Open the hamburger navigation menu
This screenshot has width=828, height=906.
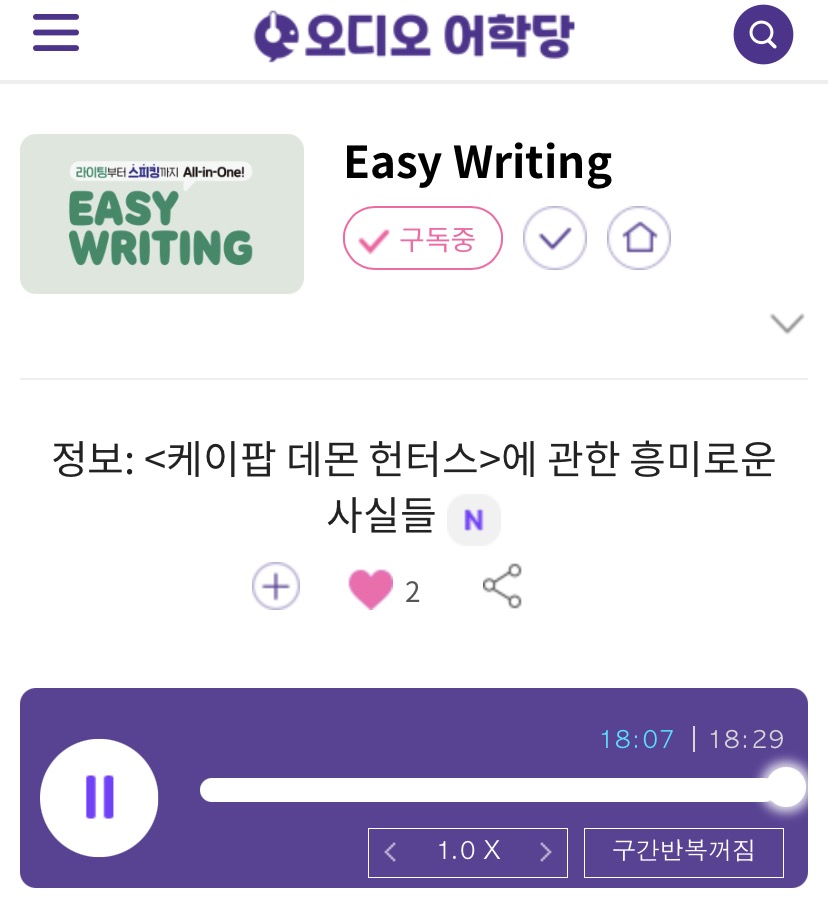(x=56, y=32)
